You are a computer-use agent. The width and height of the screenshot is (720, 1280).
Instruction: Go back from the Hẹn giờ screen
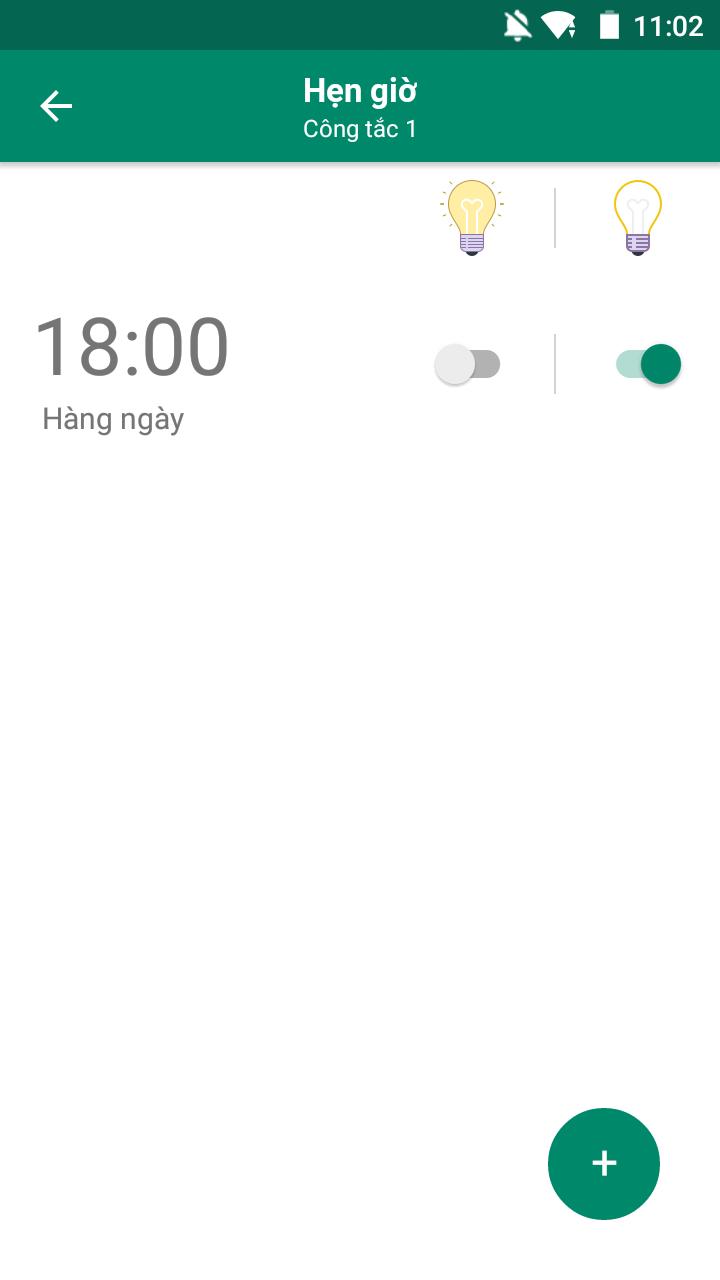(x=56, y=106)
